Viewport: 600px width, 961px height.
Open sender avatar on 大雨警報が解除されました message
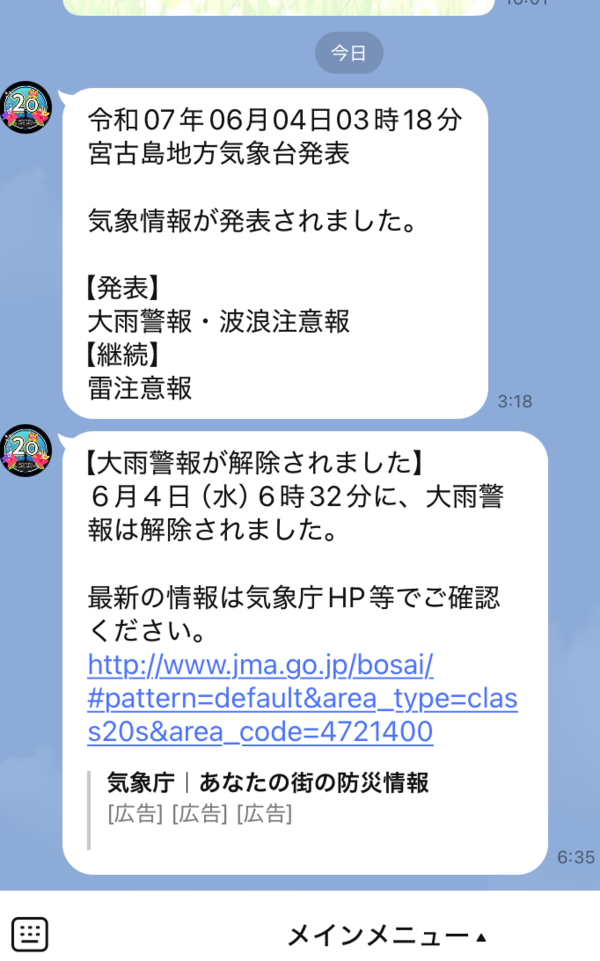(26, 450)
